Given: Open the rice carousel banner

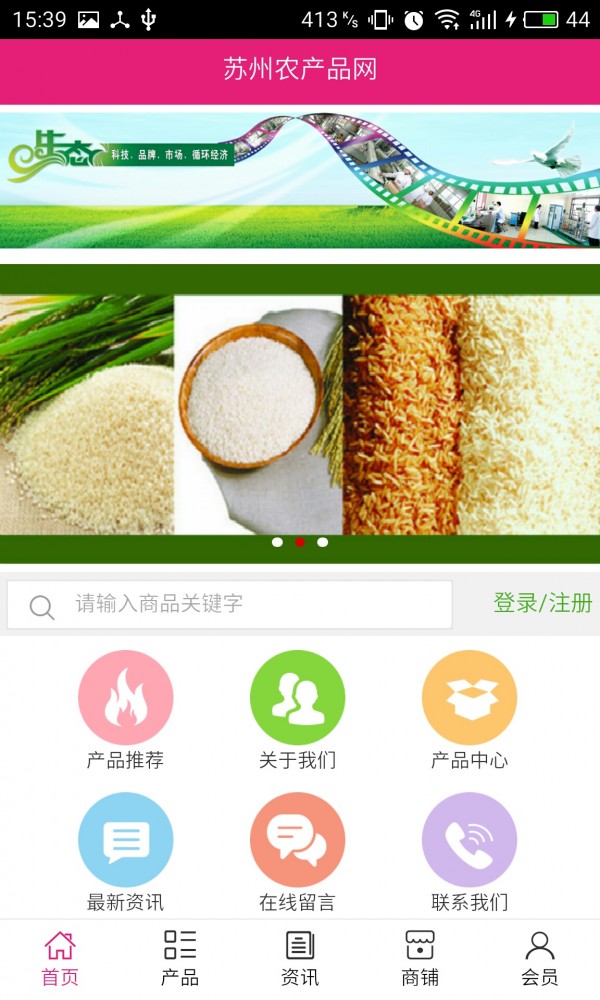Looking at the screenshot, I should pos(300,410).
